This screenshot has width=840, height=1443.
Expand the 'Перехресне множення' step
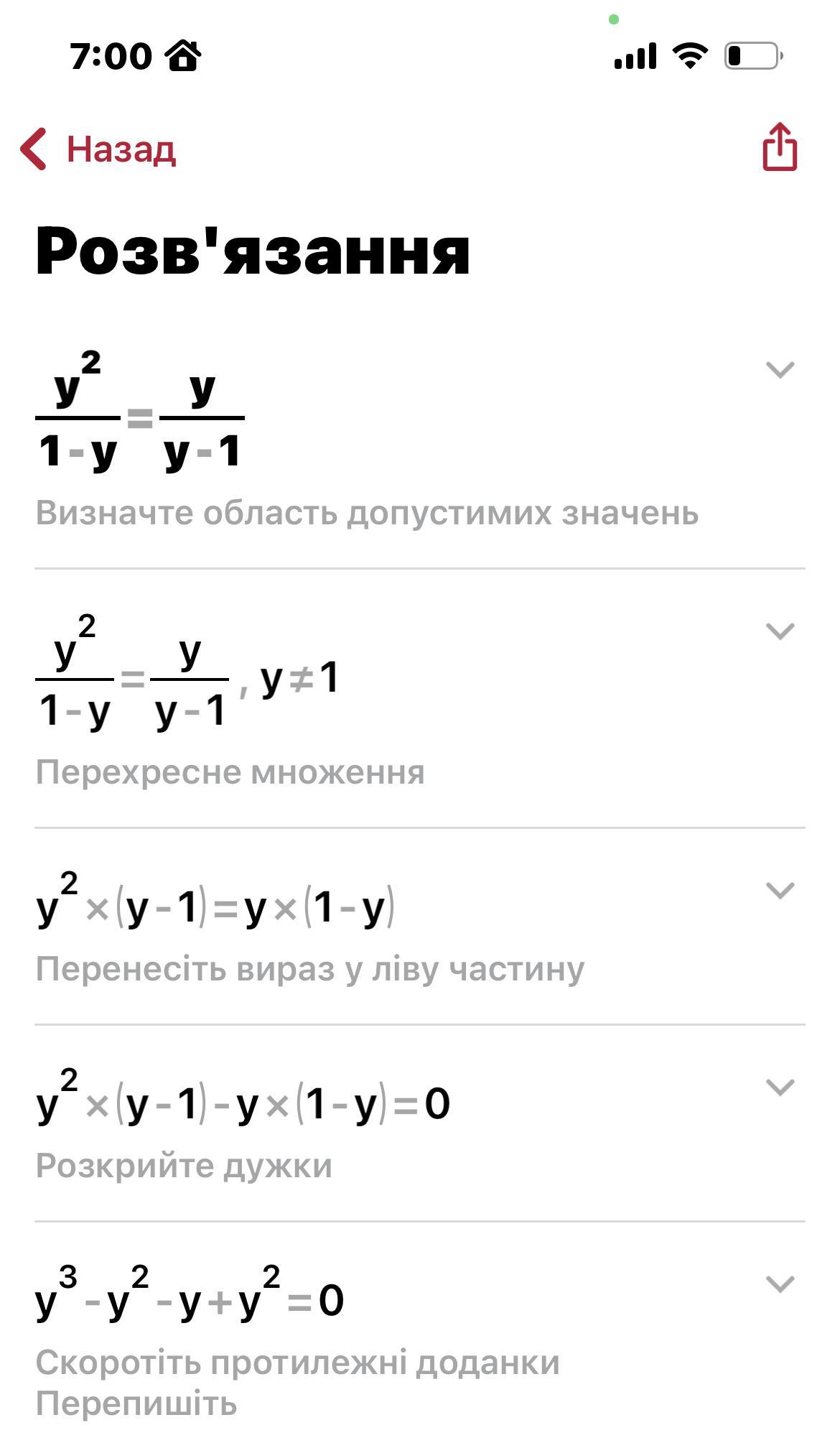pos(780,631)
